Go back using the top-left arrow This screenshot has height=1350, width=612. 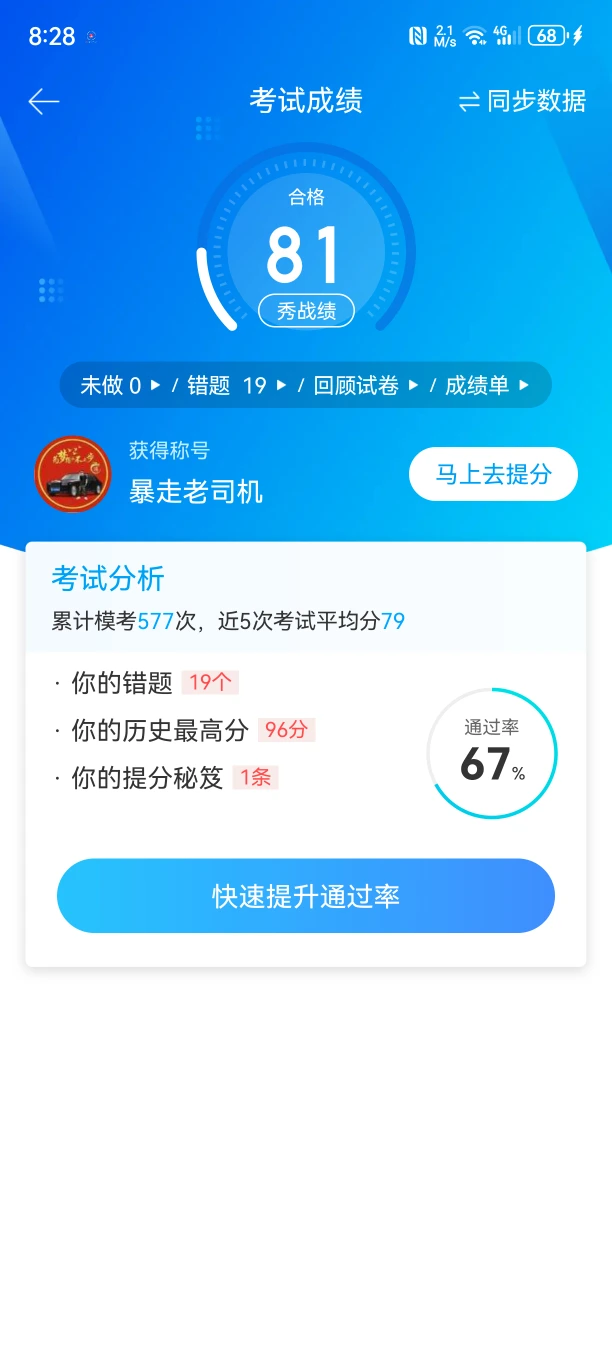click(x=44, y=101)
